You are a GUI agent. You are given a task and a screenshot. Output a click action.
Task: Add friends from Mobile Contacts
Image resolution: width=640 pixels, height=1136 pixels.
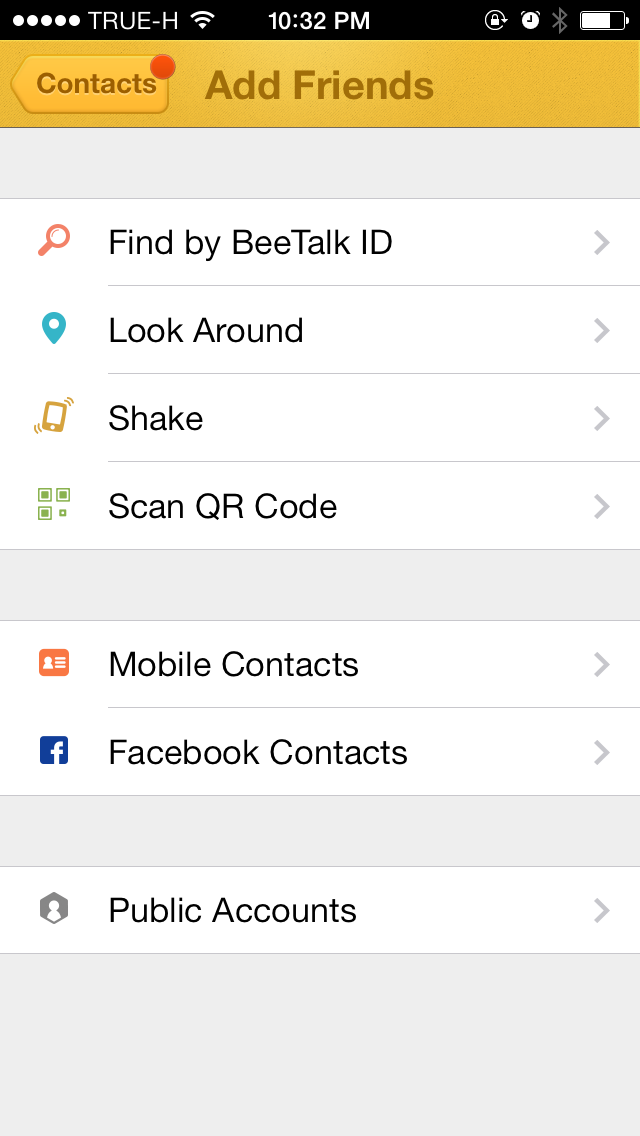pyautogui.click(x=320, y=664)
